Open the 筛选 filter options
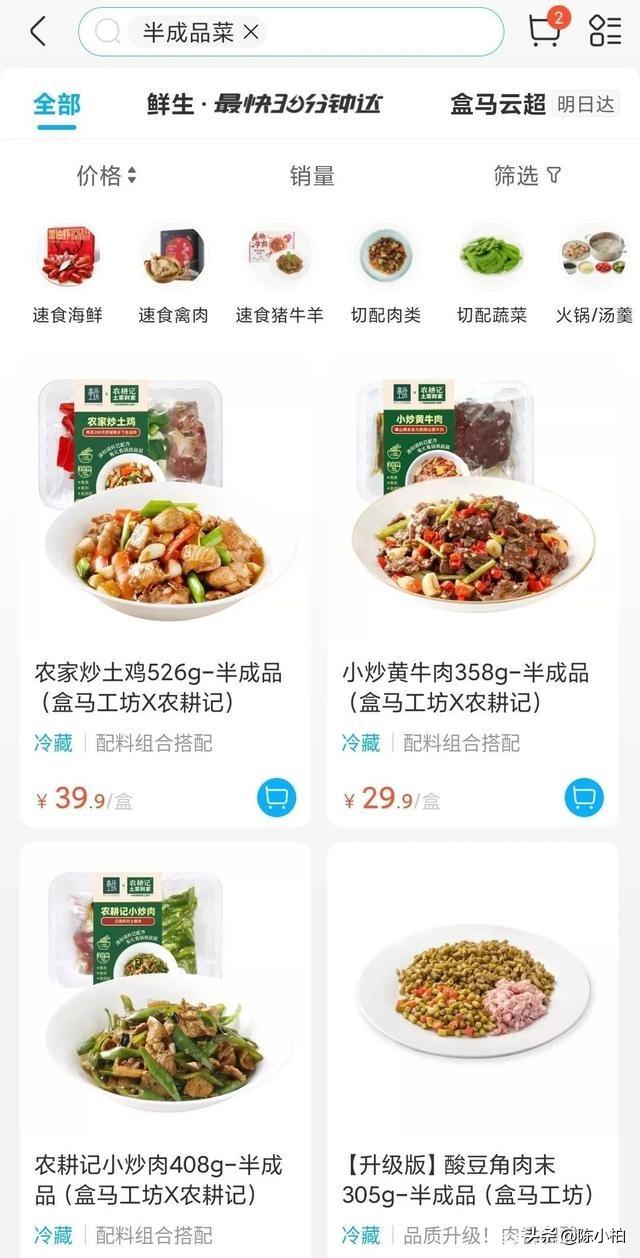Image resolution: width=640 pixels, height=1258 pixels. (527, 176)
